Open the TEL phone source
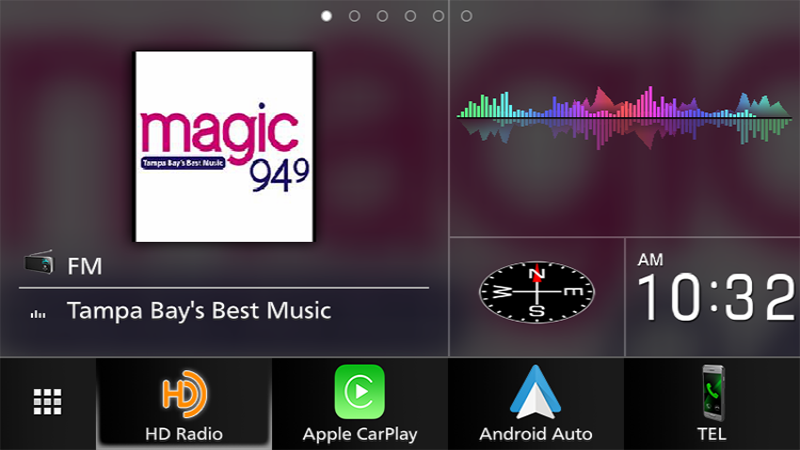 [712, 403]
